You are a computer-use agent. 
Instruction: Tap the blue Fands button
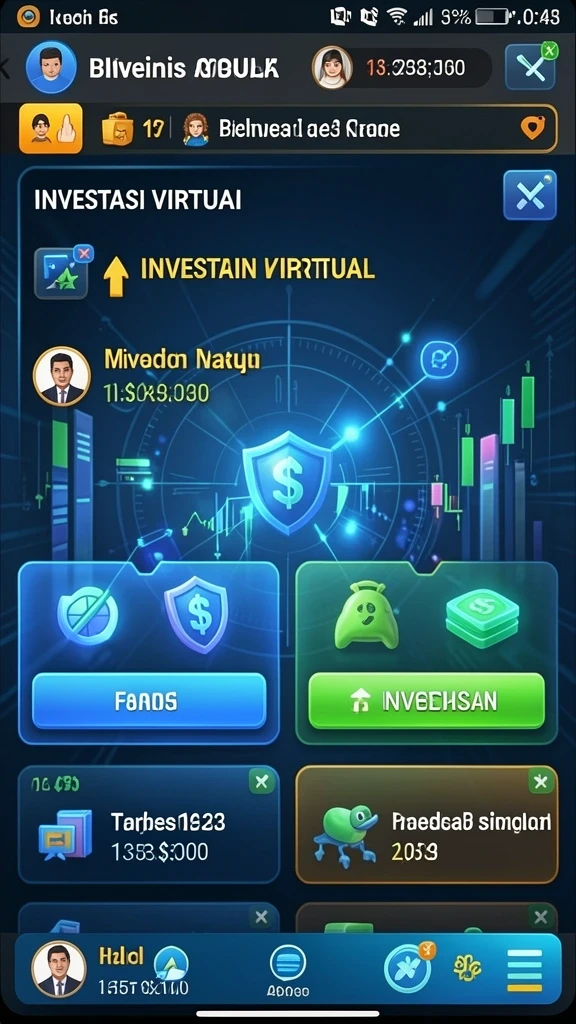pos(149,701)
